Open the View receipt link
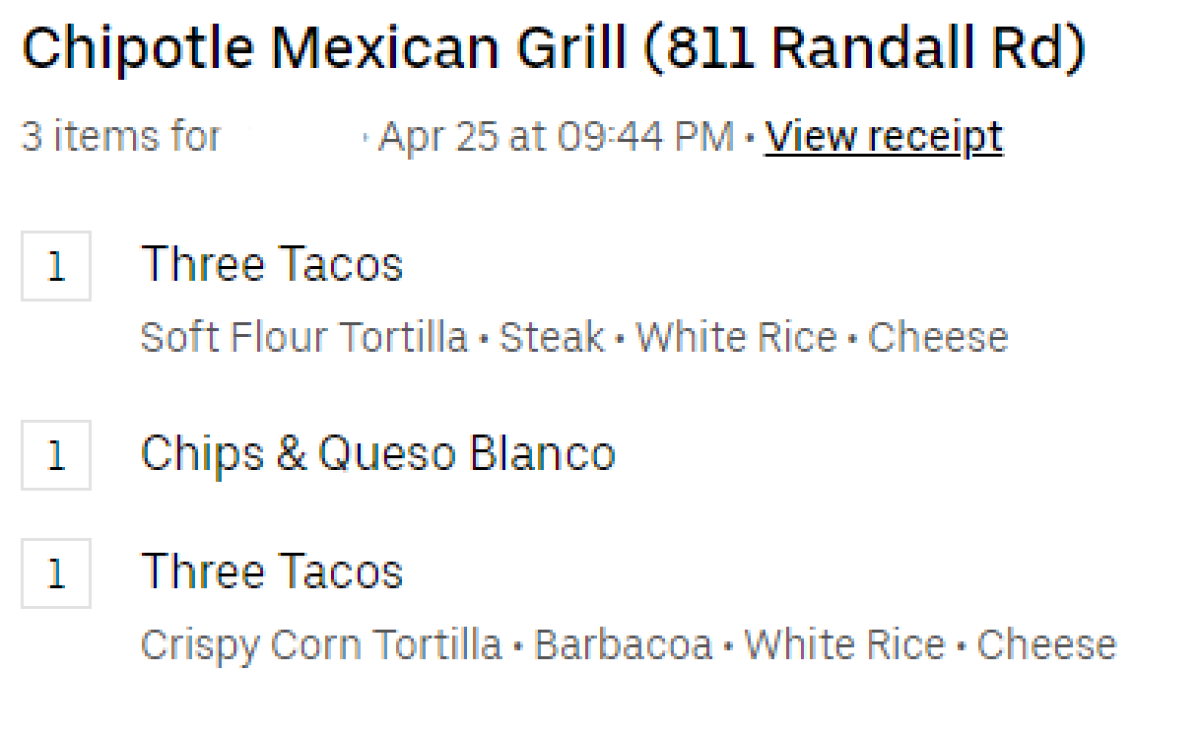 pyautogui.click(x=883, y=137)
